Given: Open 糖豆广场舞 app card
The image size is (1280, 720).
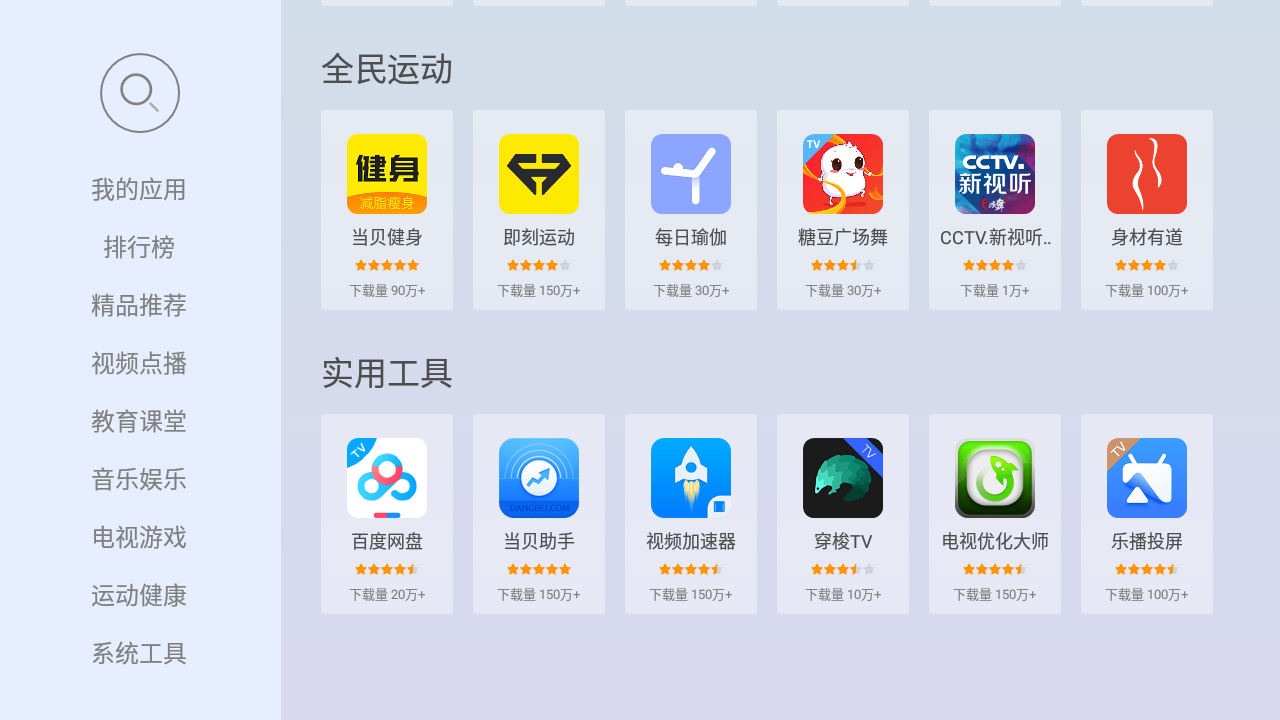Looking at the screenshot, I should coord(843,210).
